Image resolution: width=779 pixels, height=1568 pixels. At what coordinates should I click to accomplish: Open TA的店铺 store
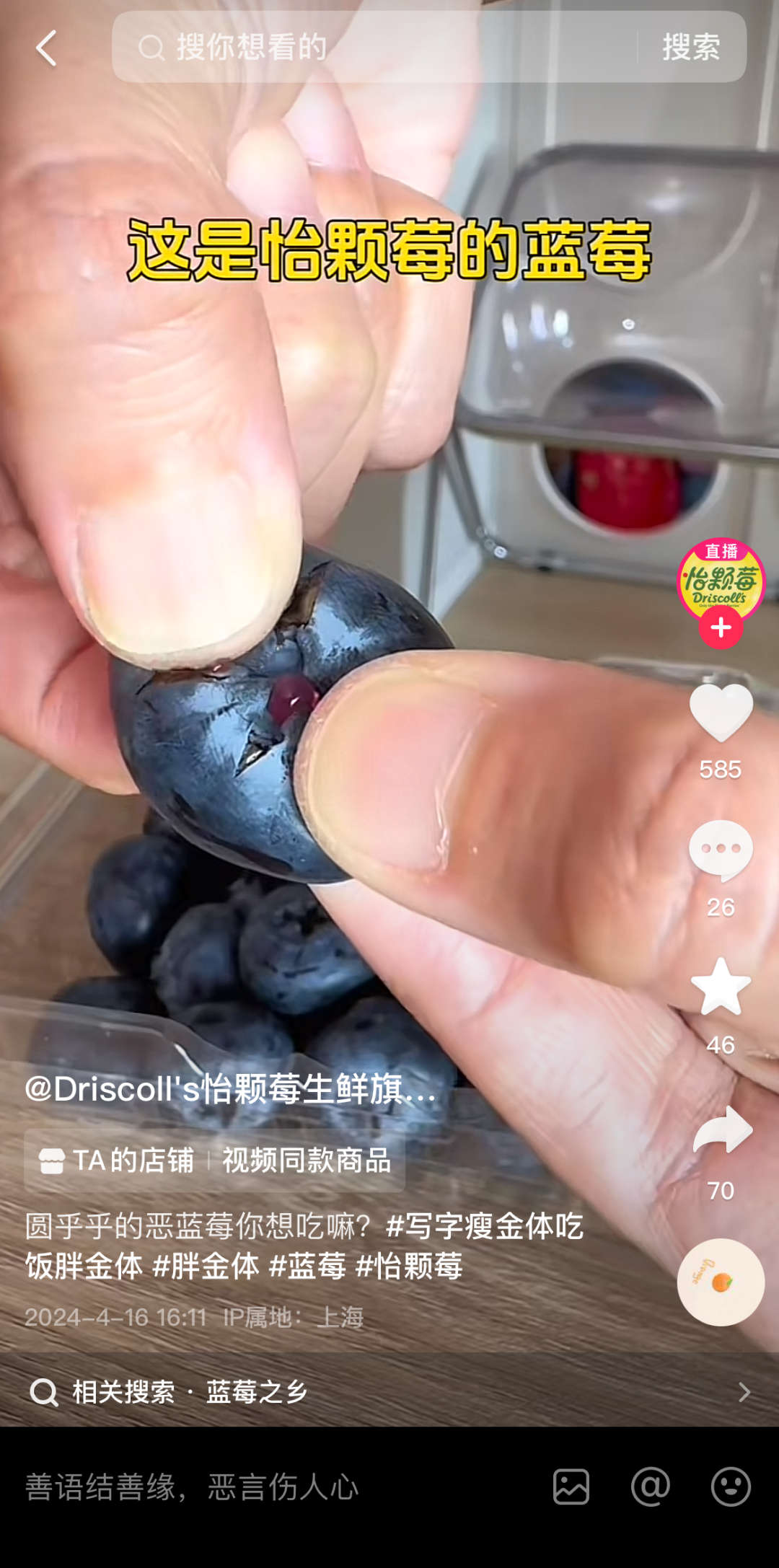click(x=116, y=1160)
